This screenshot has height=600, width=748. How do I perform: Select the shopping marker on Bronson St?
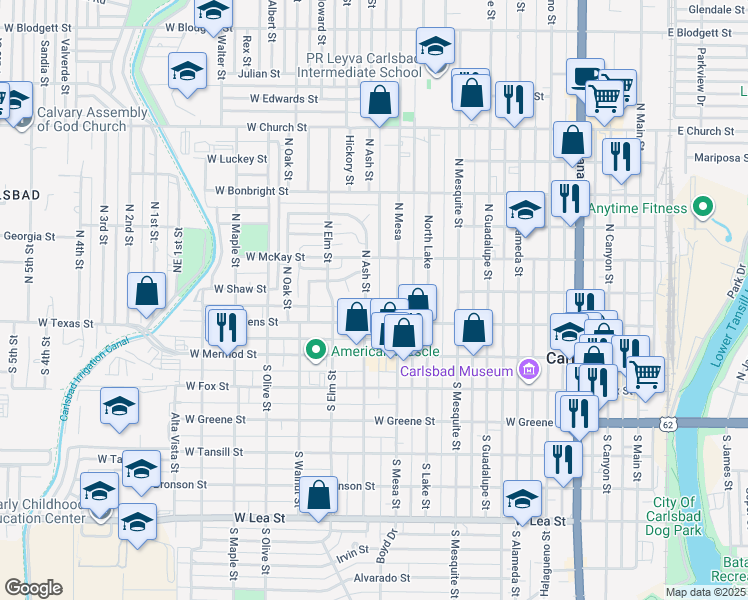point(319,494)
